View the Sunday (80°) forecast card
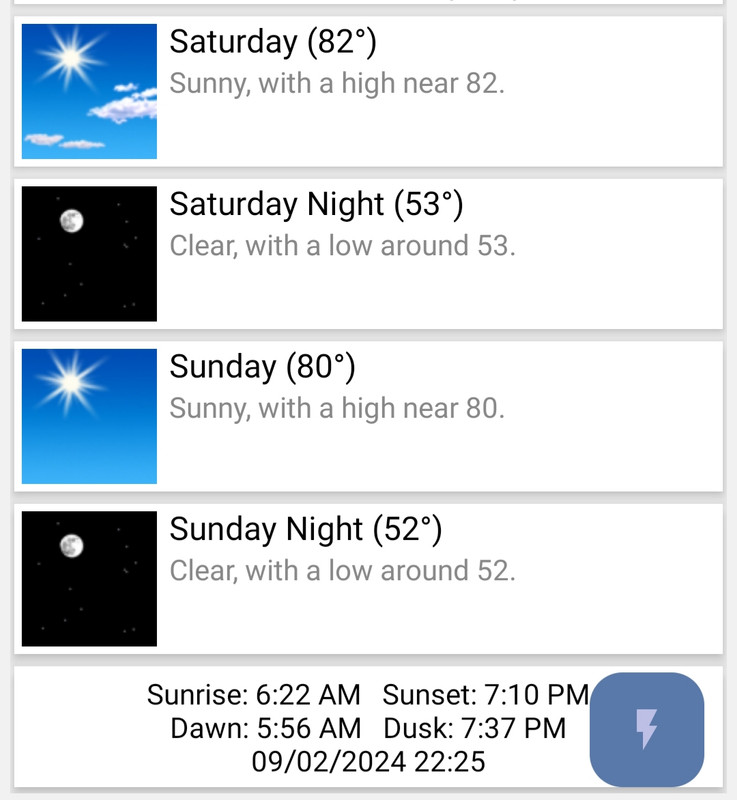The width and height of the screenshot is (737, 800). tap(368, 416)
